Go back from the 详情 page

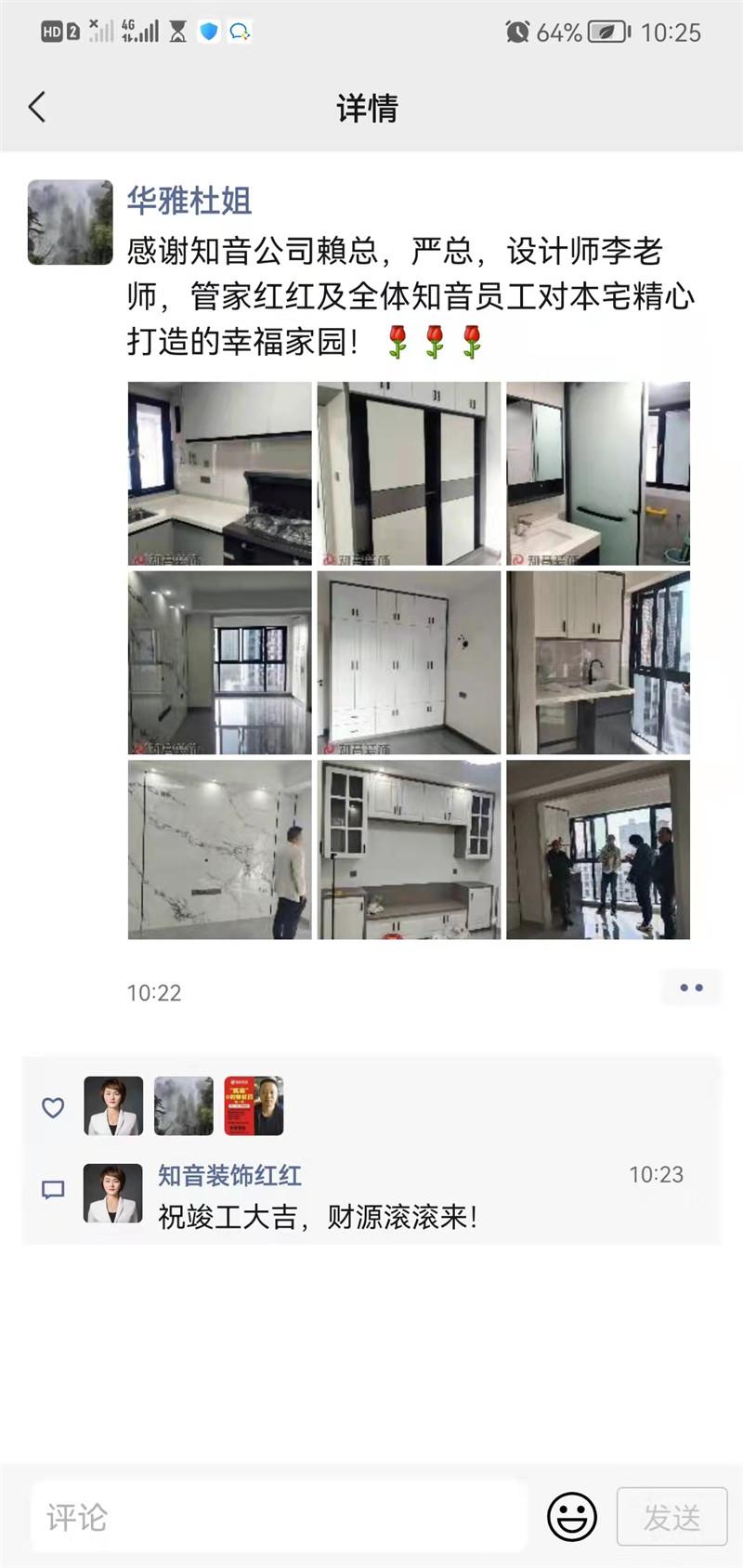[37, 108]
